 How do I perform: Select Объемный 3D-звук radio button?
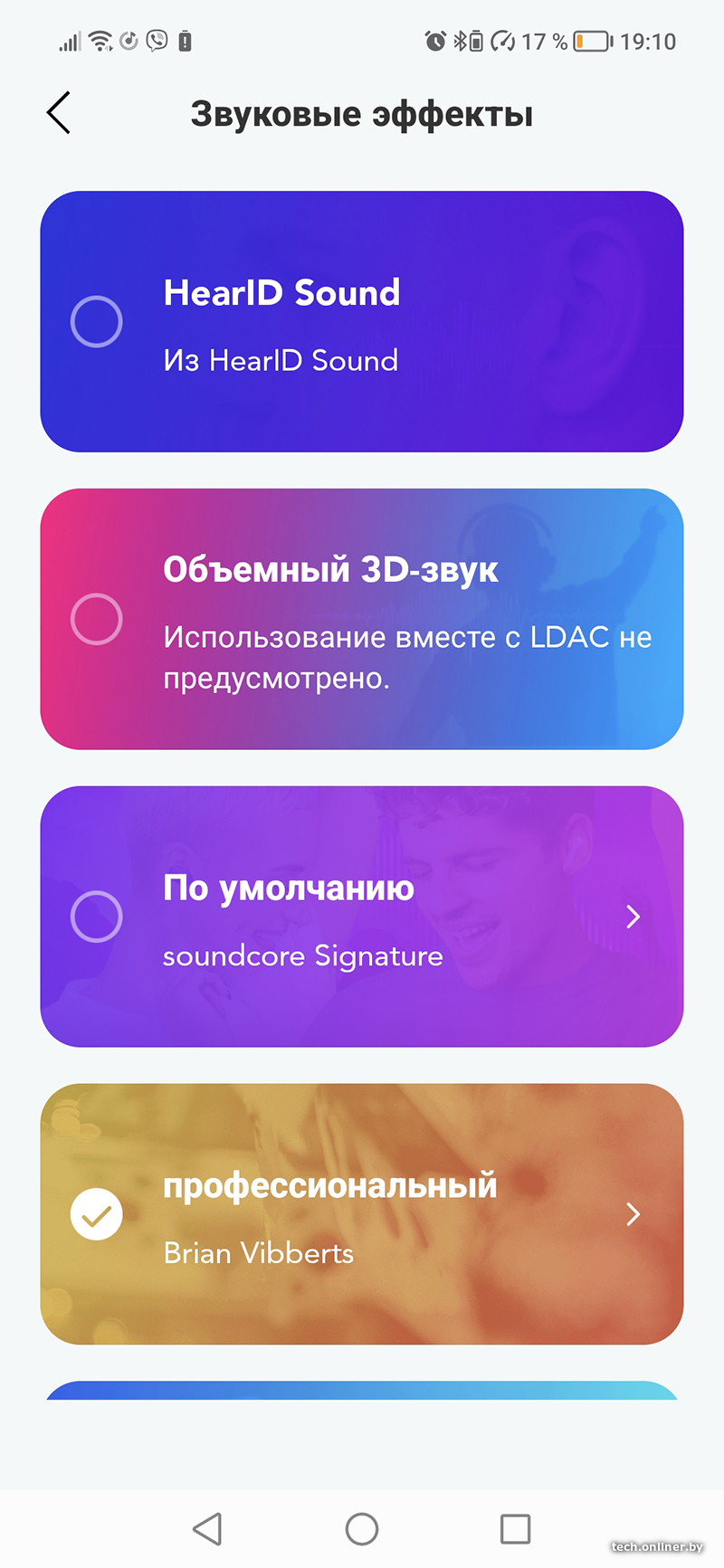tap(97, 619)
